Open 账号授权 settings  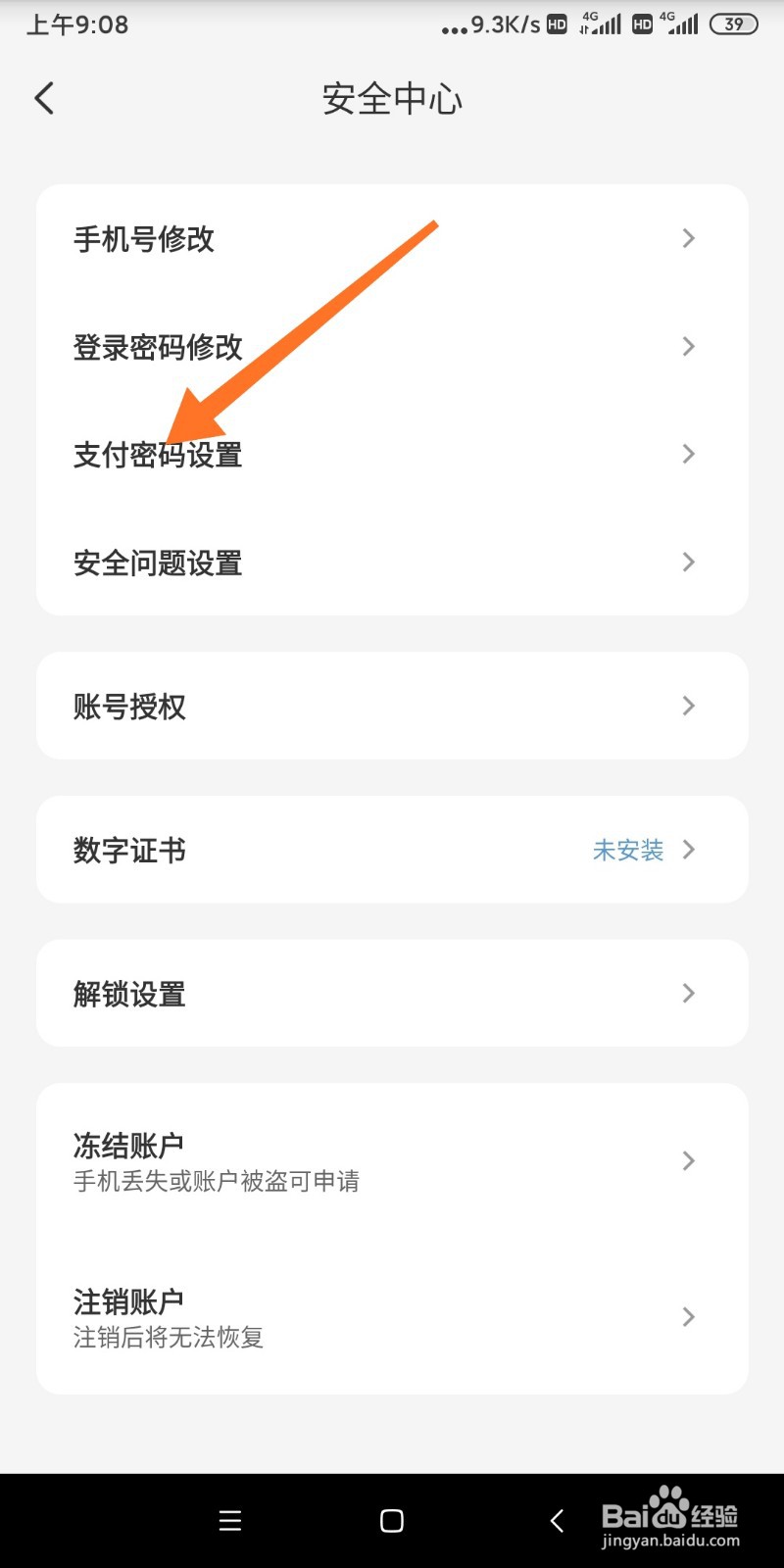[x=392, y=706]
